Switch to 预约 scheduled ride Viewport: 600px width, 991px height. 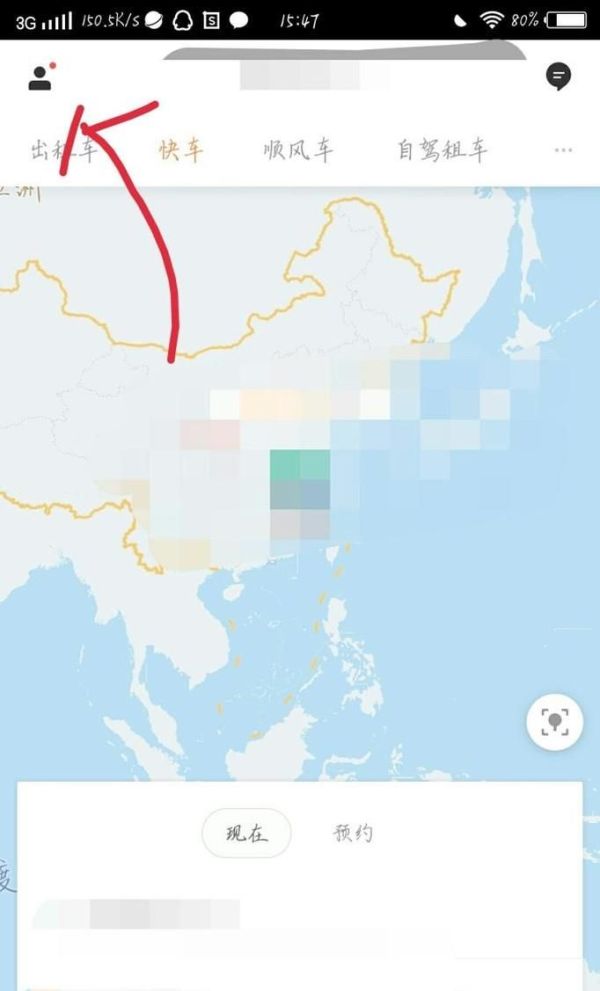point(352,833)
